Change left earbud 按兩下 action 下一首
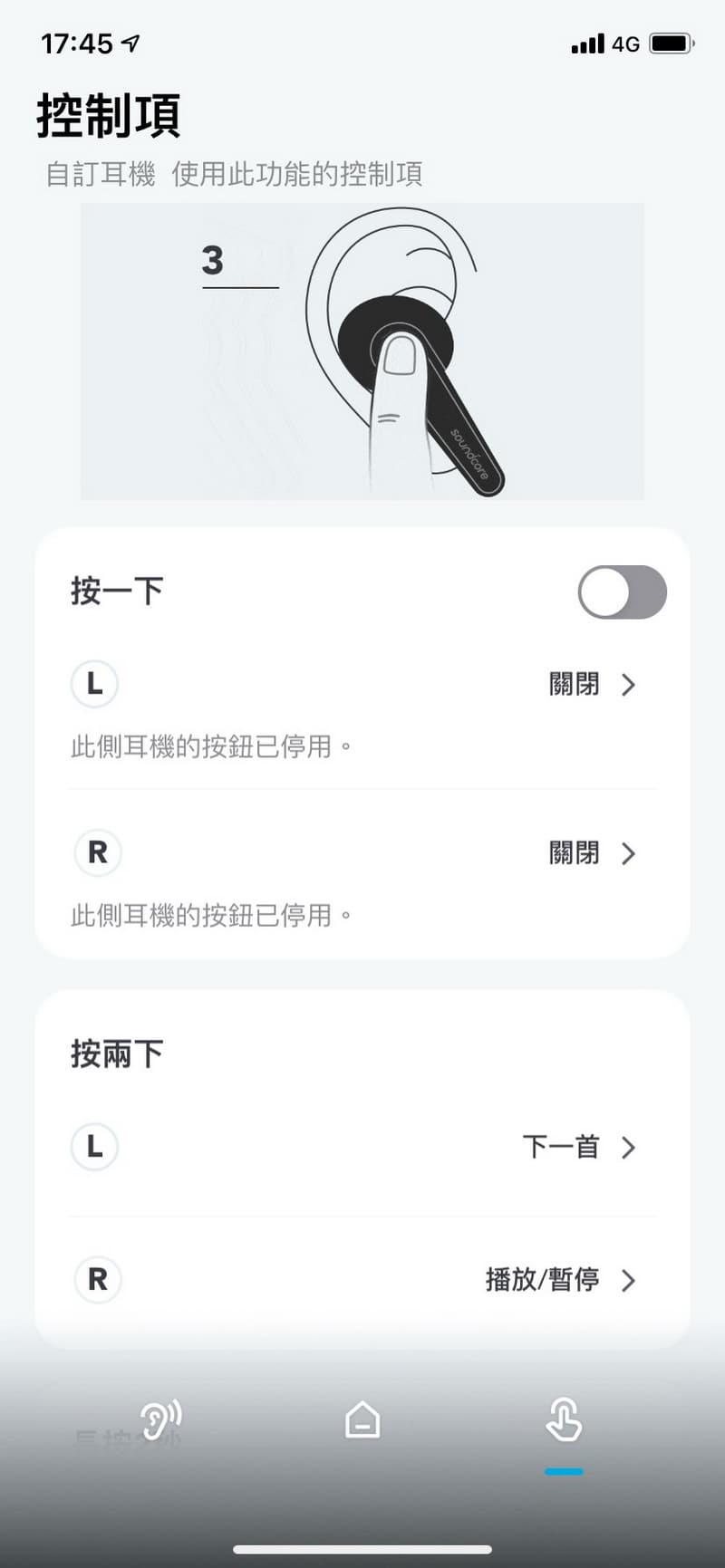This screenshot has width=725, height=1568. coord(578,1148)
